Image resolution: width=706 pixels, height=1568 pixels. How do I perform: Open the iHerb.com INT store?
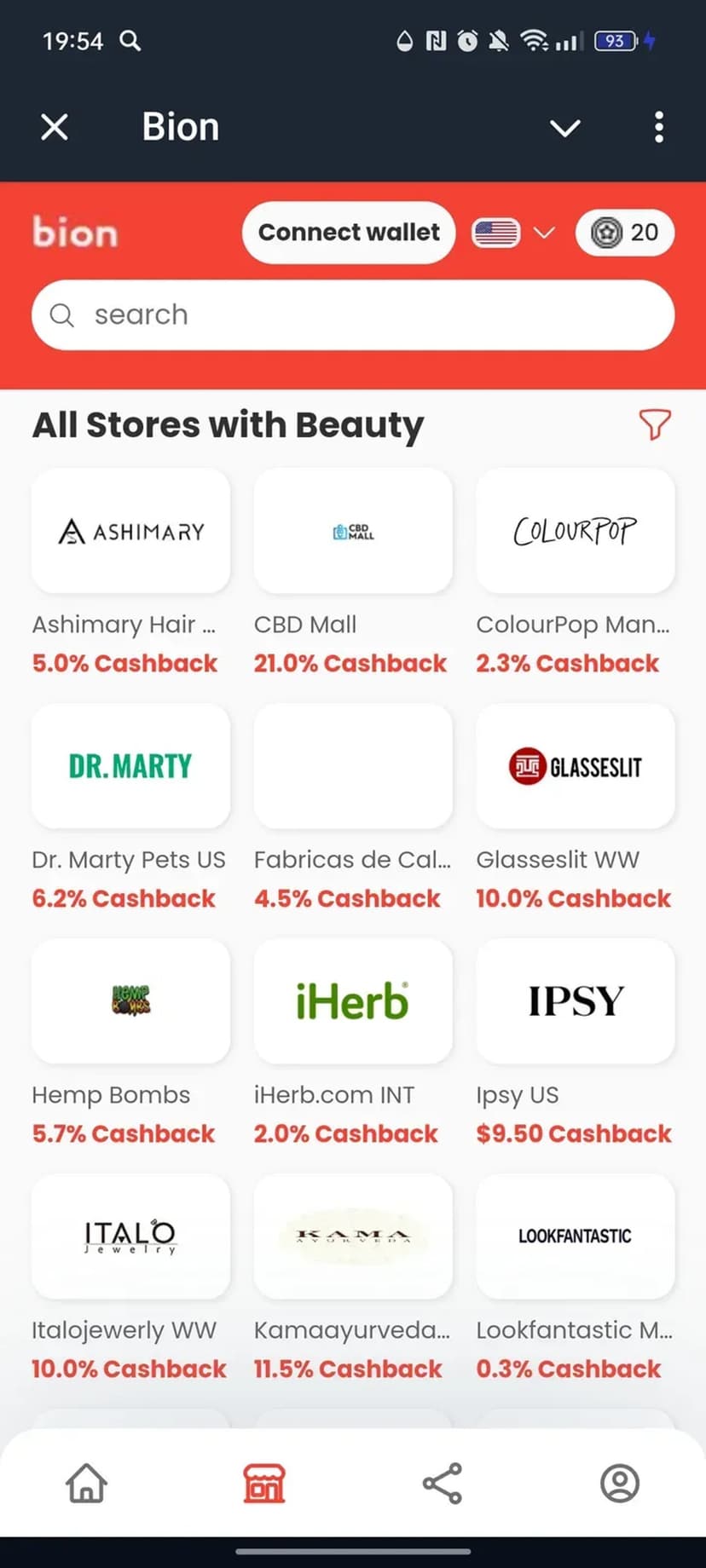(353, 1001)
